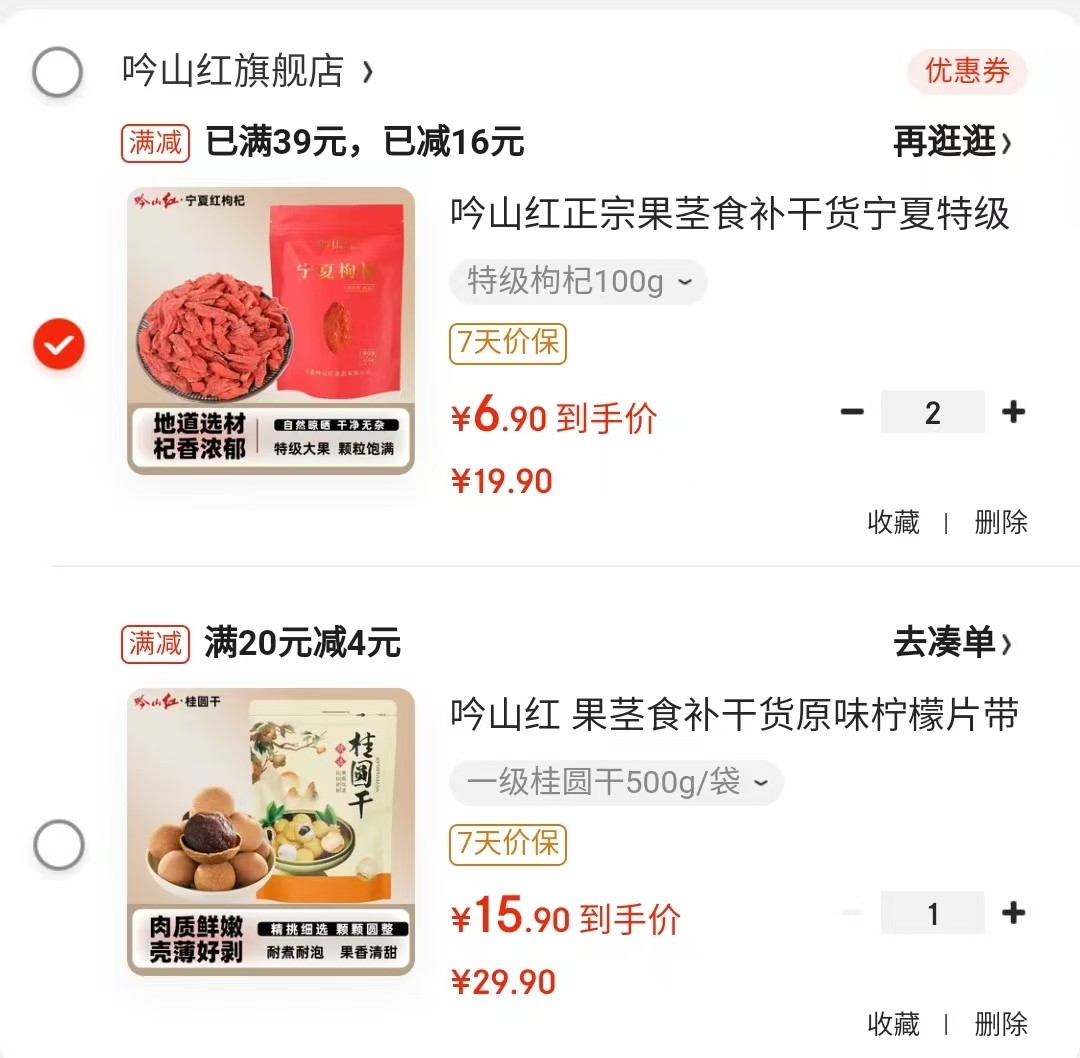1080x1058 pixels.
Task: Select all items from 吟山红旗舰店
Action: pyautogui.click(x=57, y=71)
